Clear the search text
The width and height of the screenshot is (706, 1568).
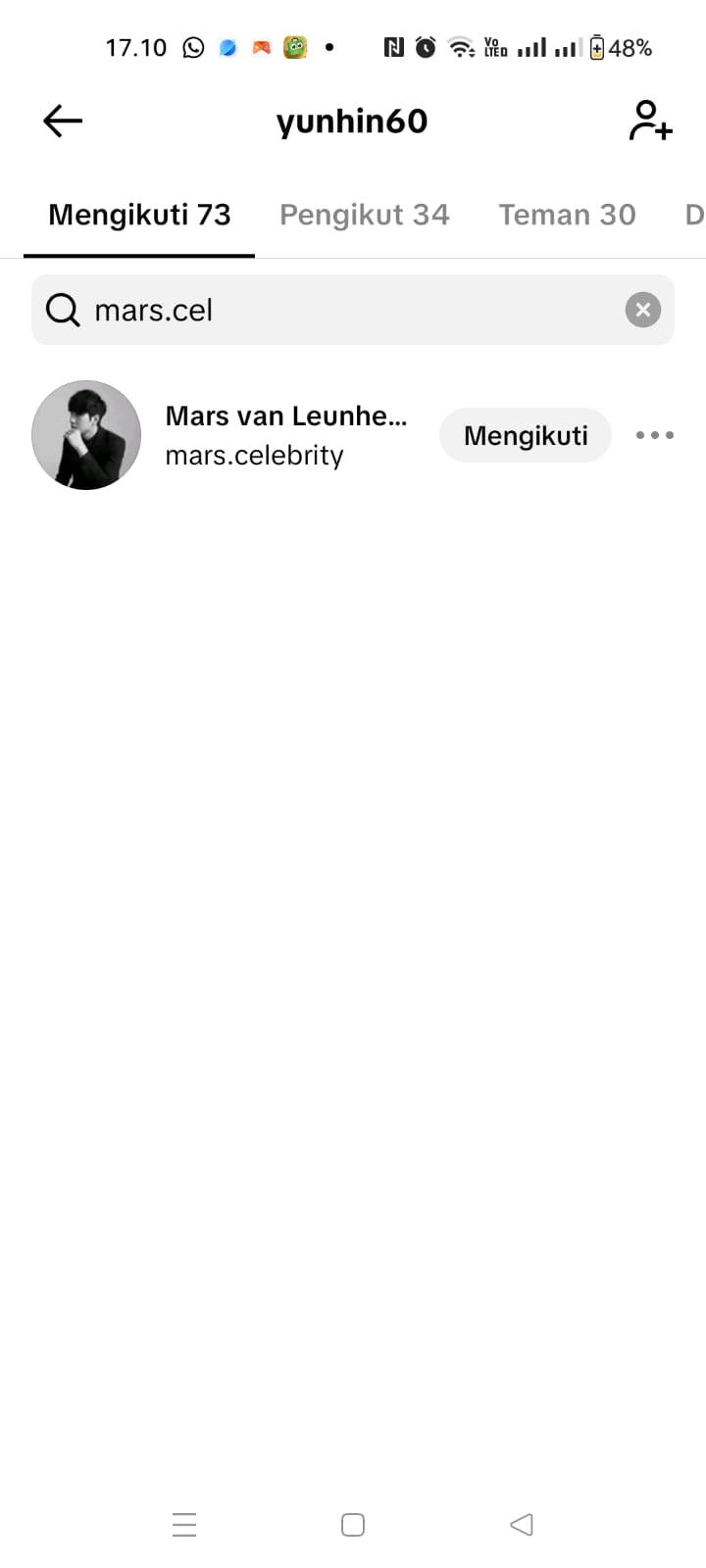(642, 311)
